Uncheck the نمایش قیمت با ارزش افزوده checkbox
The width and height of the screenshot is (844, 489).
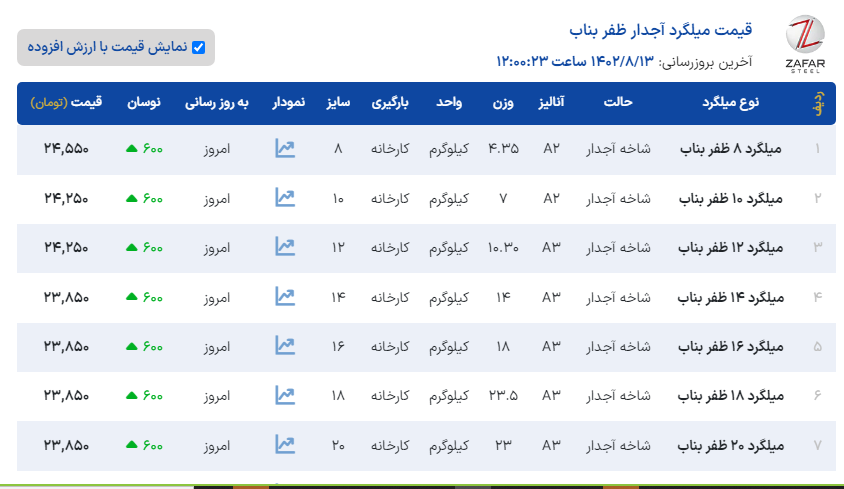point(198,47)
